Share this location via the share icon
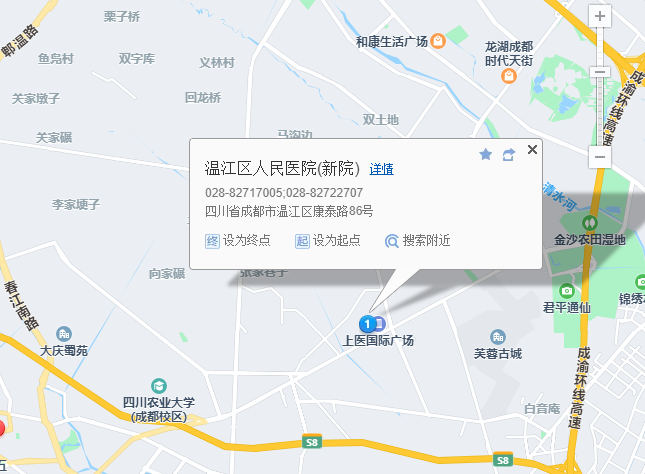The width and height of the screenshot is (645, 474). [x=508, y=154]
